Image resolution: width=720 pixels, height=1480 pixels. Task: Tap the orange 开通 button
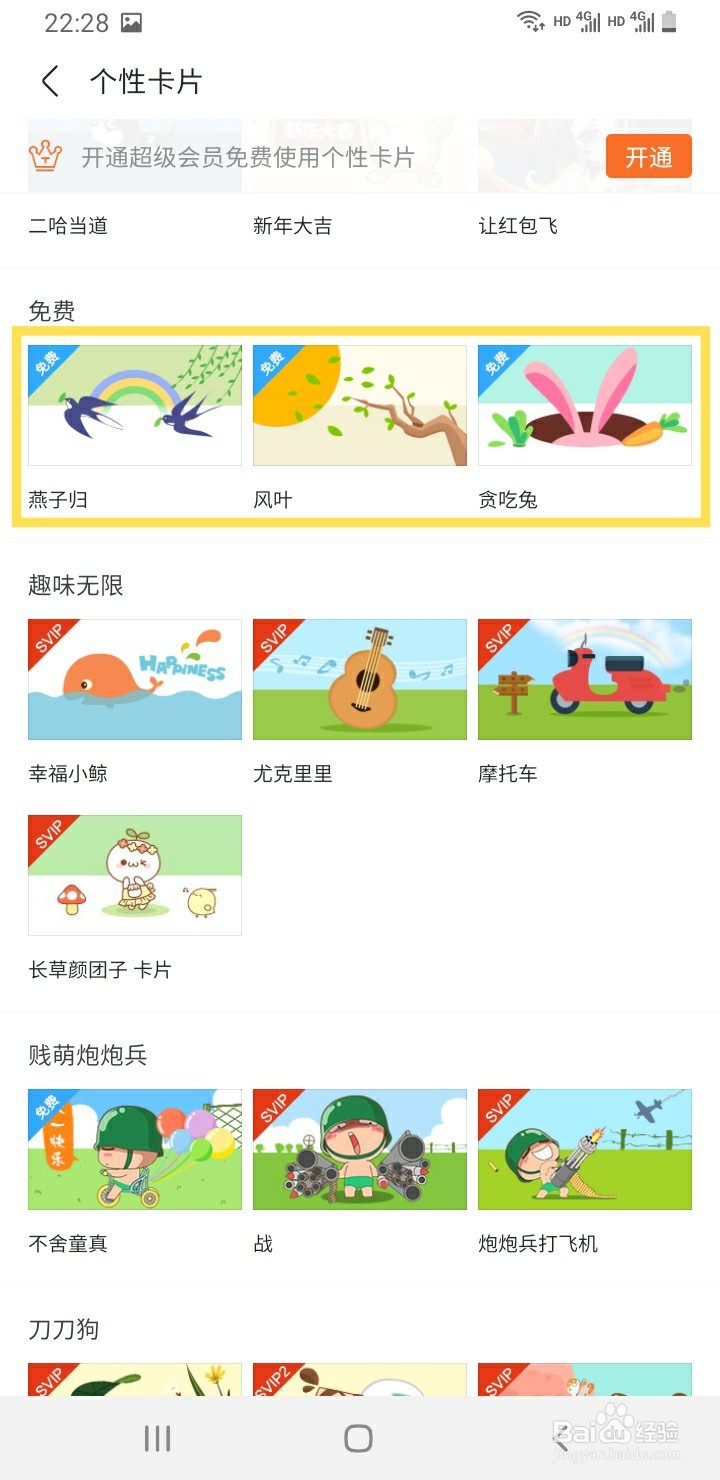point(649,157)
